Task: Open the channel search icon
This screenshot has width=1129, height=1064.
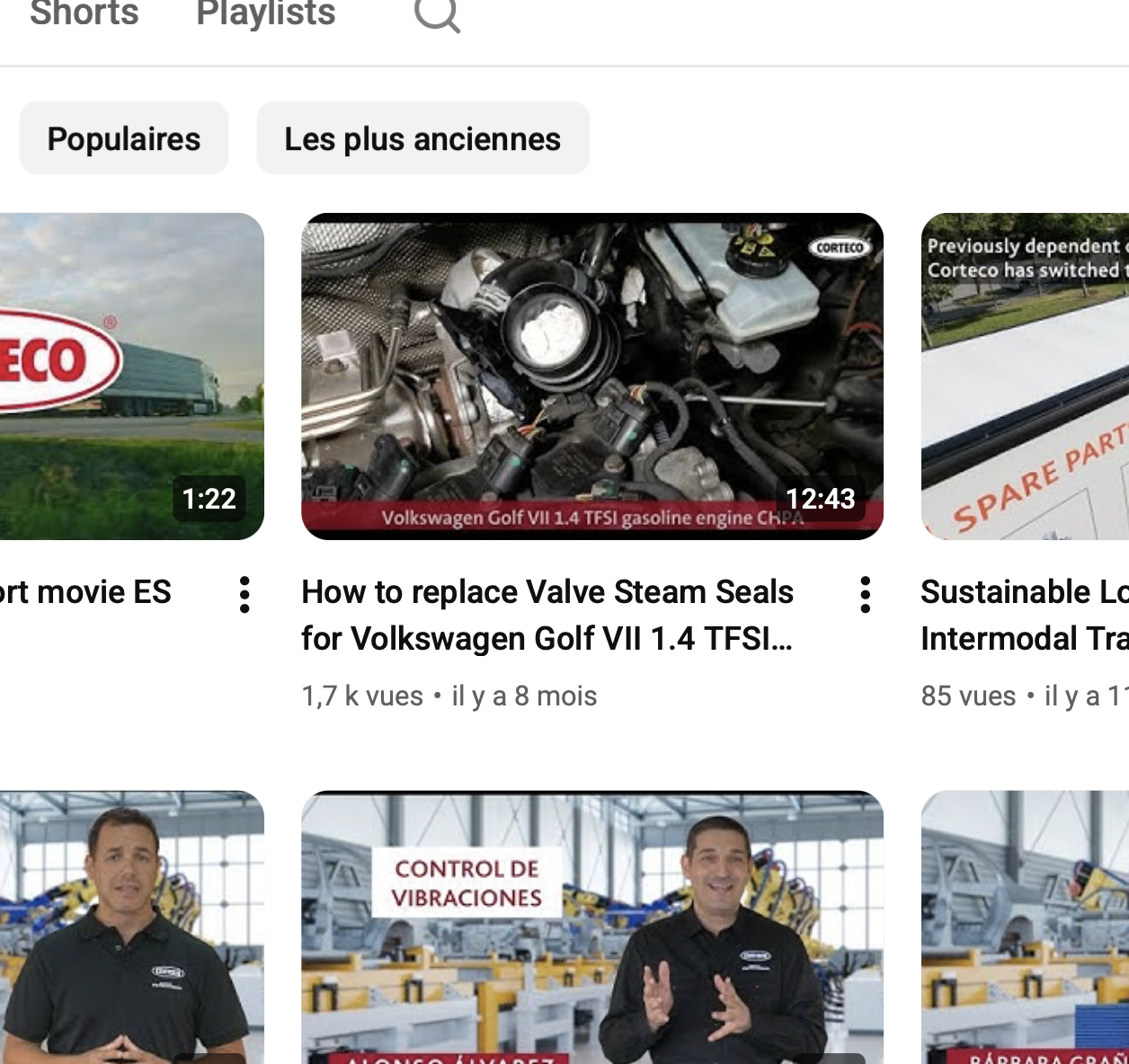Action: click(x=438, y=13)
